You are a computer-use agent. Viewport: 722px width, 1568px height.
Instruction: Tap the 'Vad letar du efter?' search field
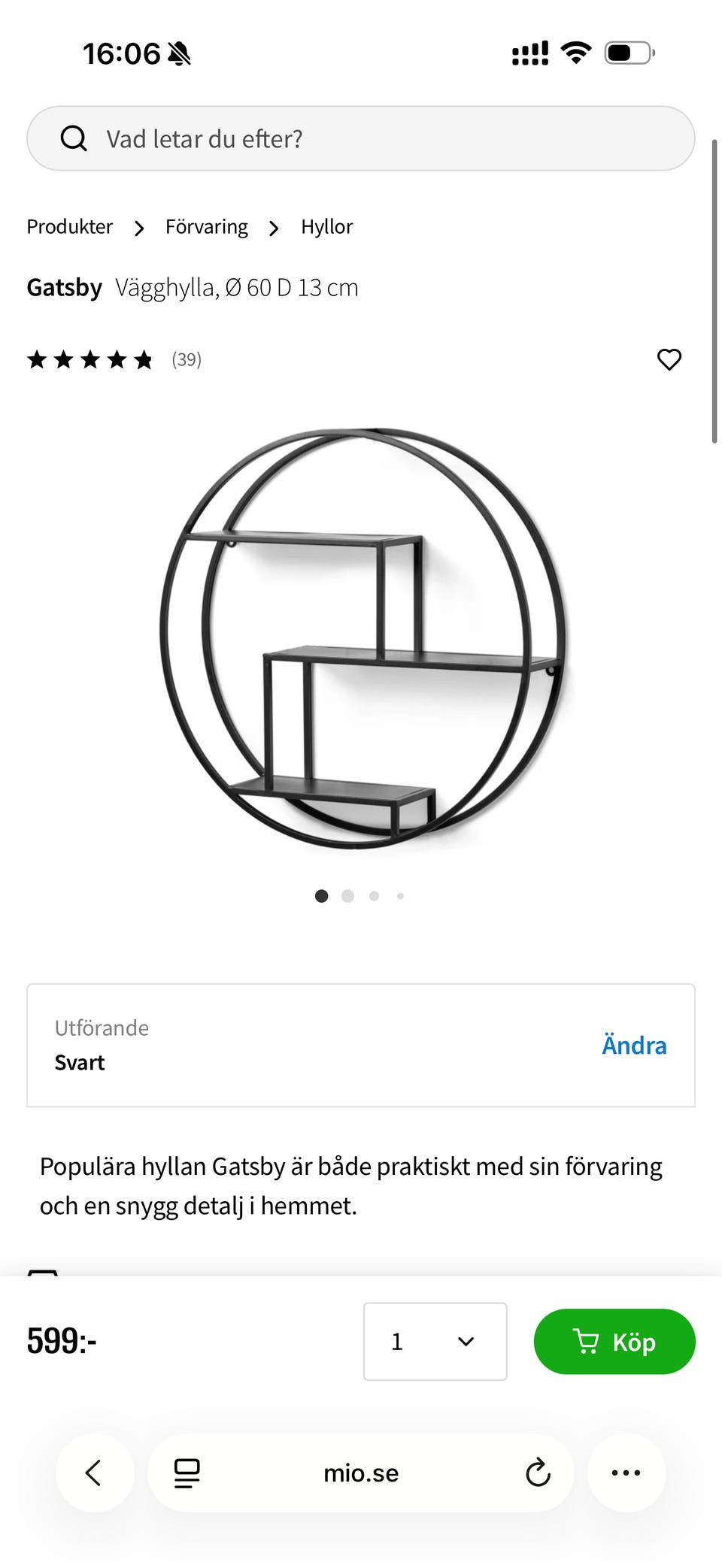point(361,138)
